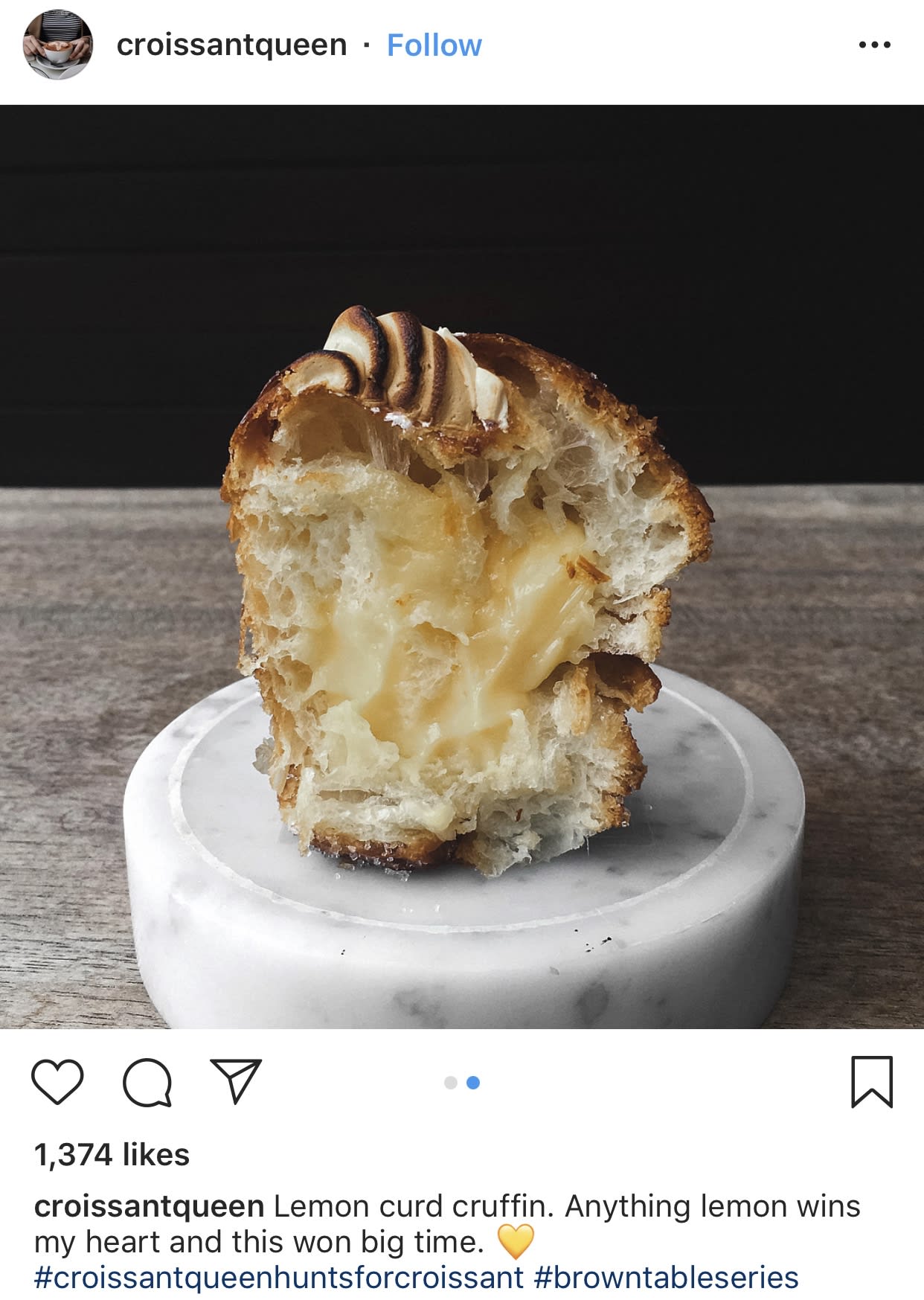Open hashtag #croissantqueenhuntsforcroissant
This screenshot has width=924, height=1300.
(279, 1278)
